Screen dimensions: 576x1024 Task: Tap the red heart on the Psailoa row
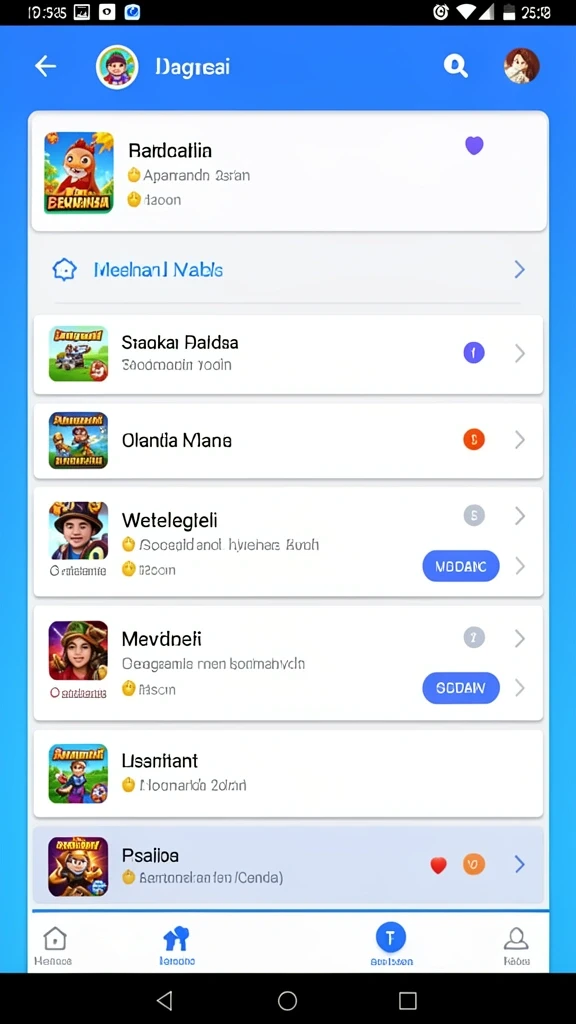click(x=439, y=865)
